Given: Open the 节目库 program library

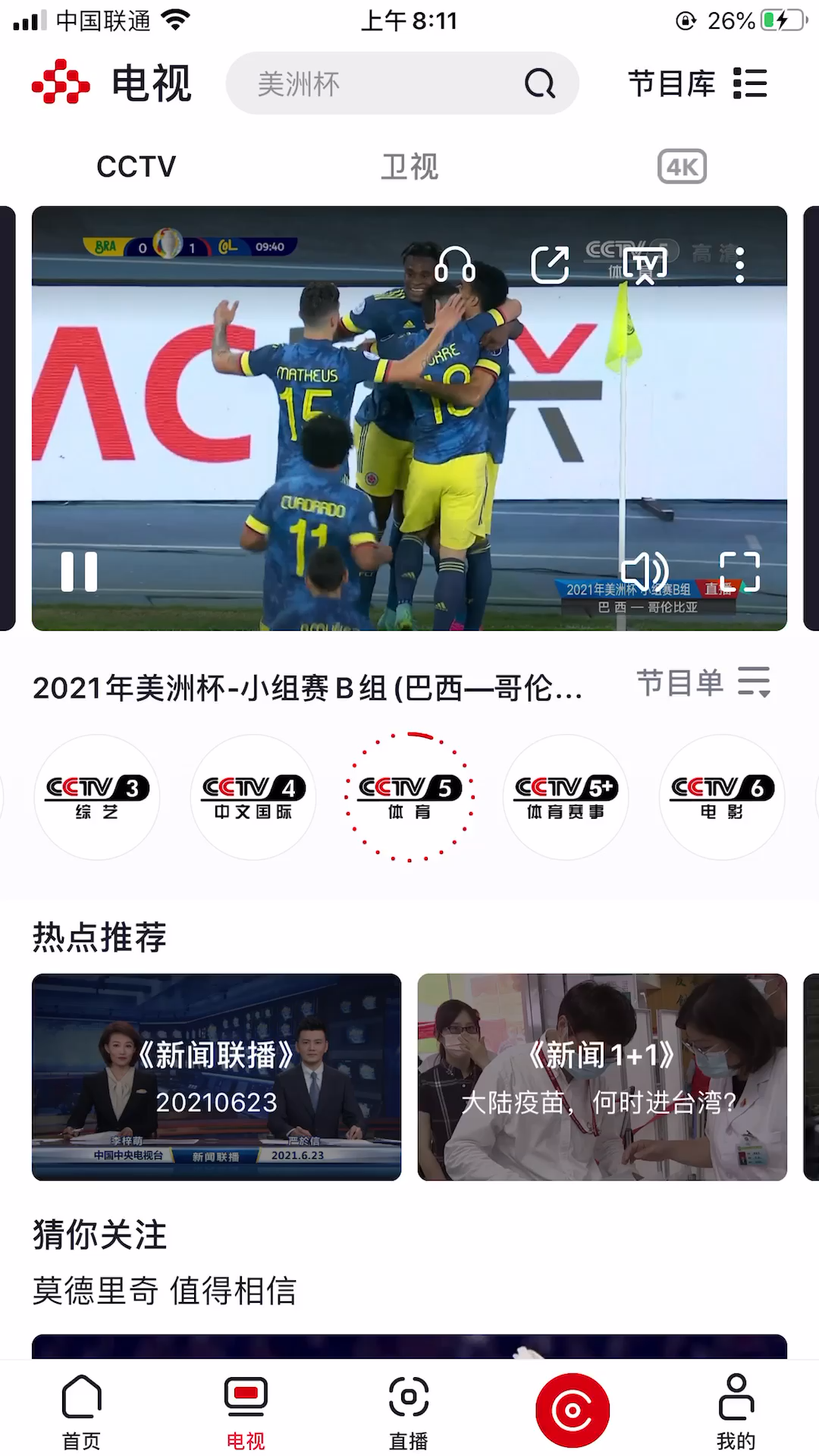Looking at the screenshot, I should 698,83.
